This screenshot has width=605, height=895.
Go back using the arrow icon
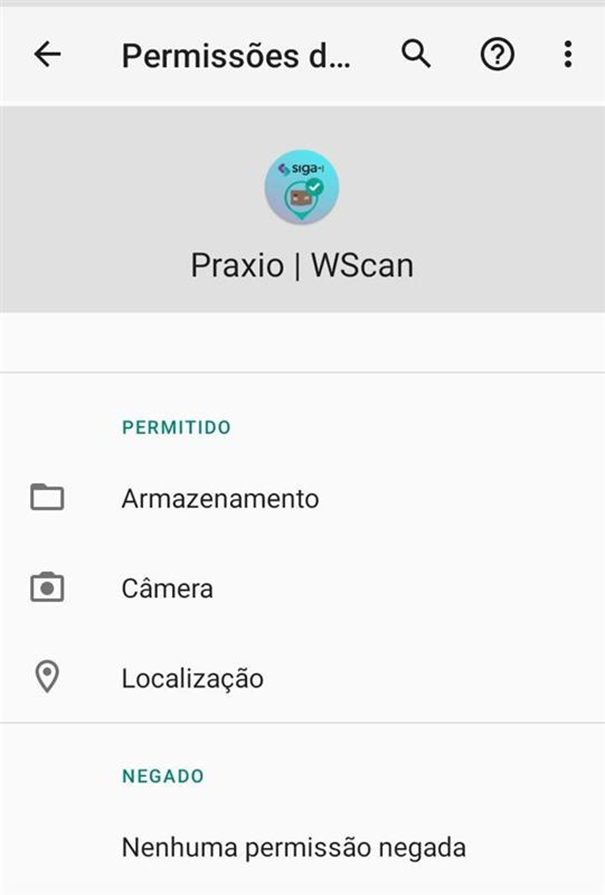pos(47,55)
